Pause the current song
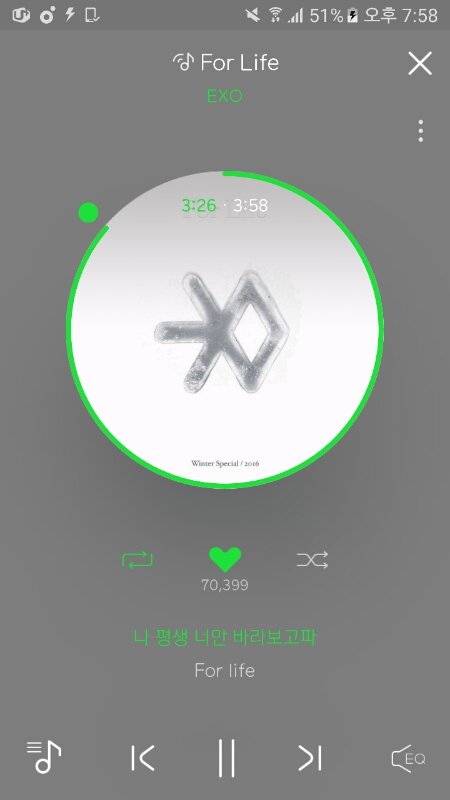450x800 pixels. coord(226,758)
